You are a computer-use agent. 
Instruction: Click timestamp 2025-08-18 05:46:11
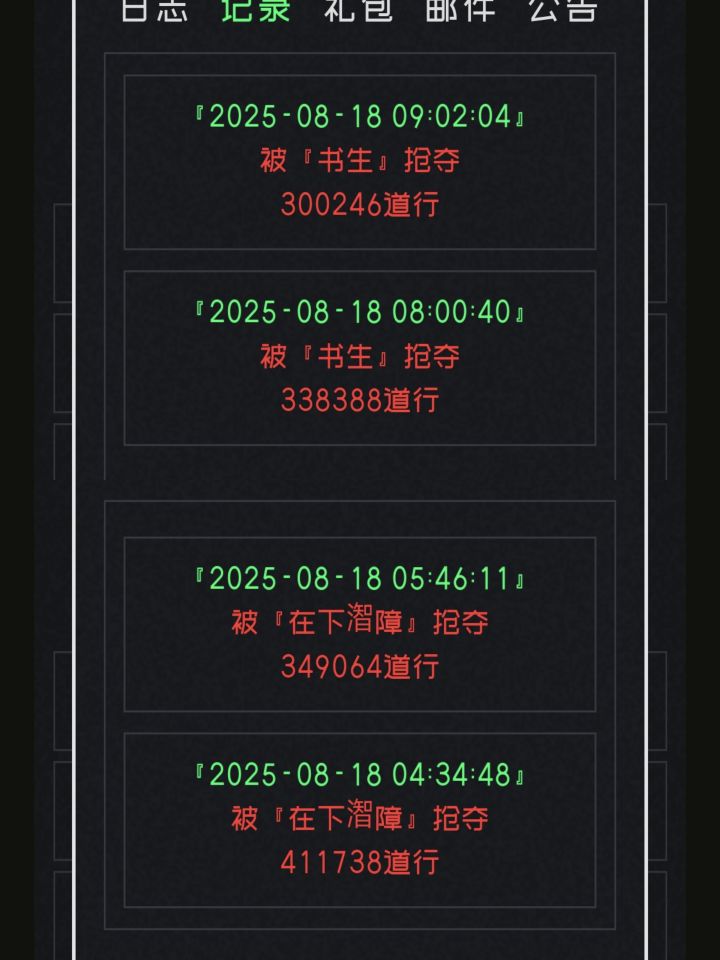360,579
